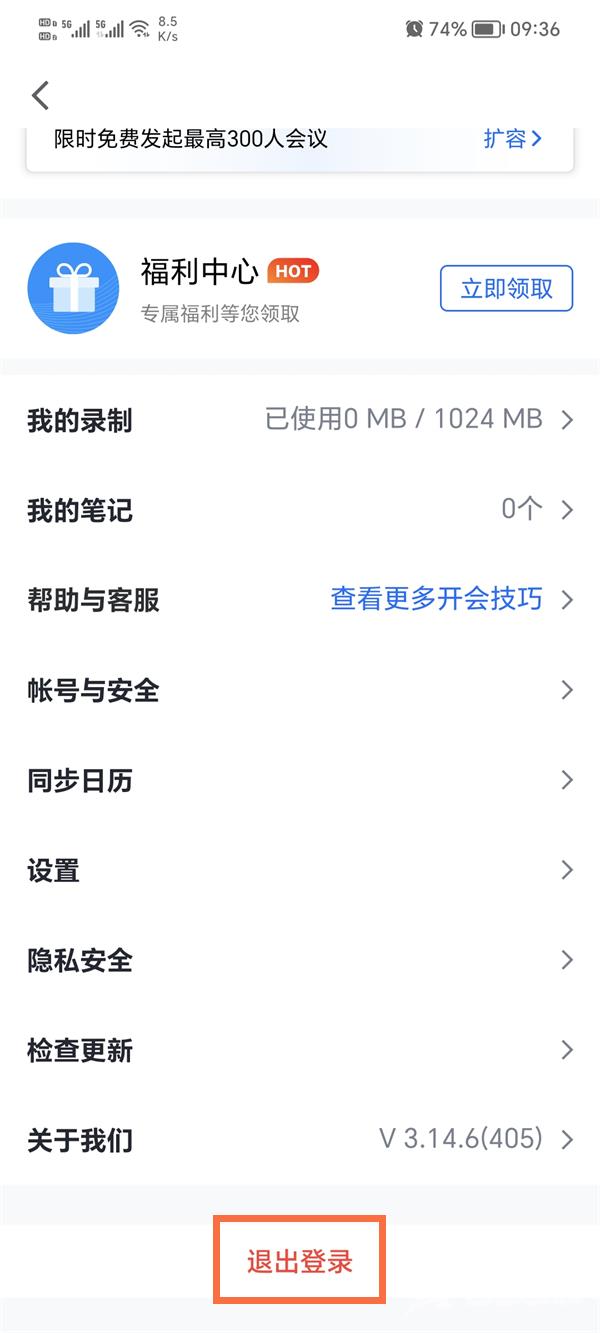
Task: Open 我的笔记 notes row
Action: [300, 510]
